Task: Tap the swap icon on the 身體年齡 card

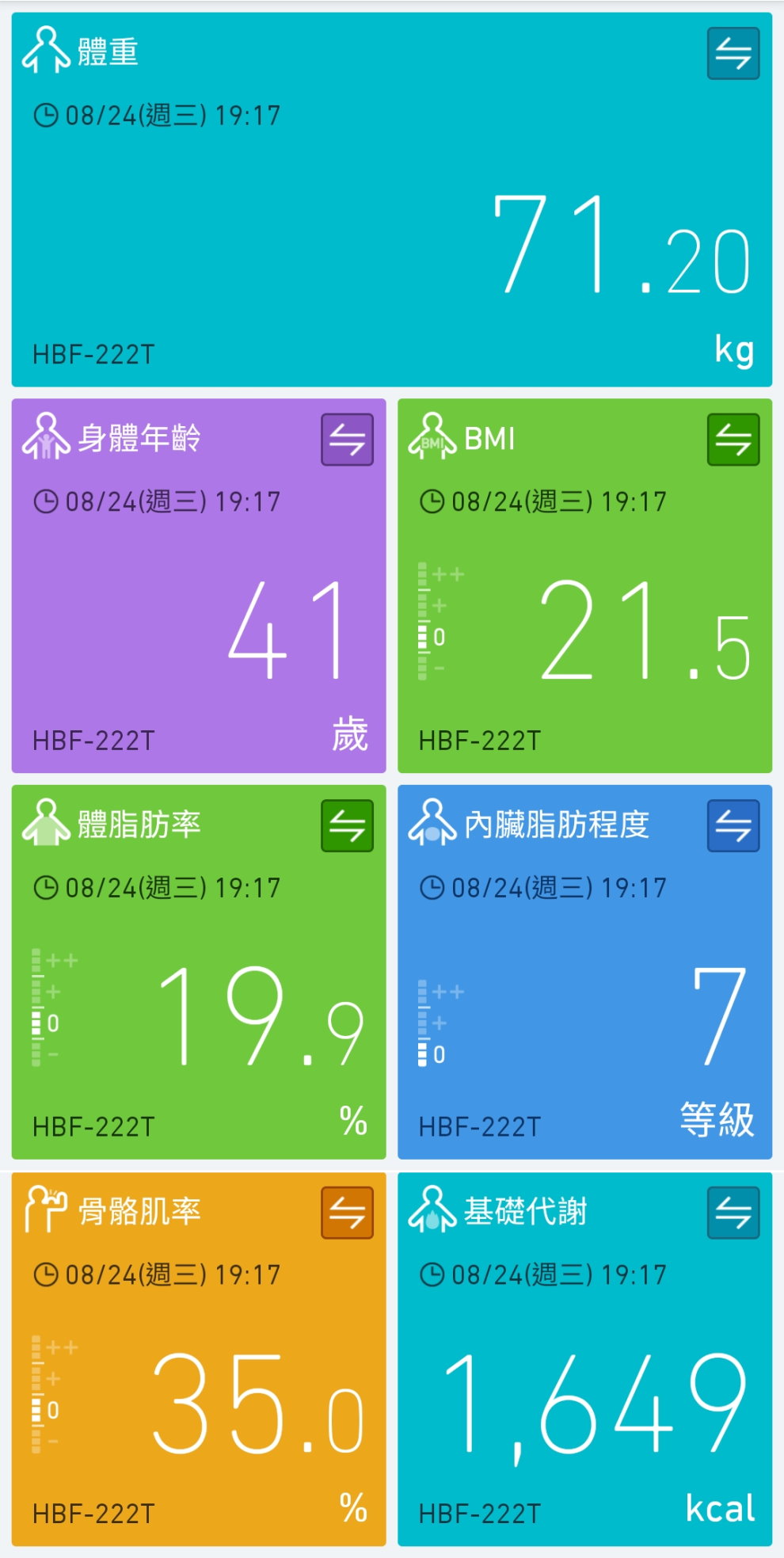Action: tap(347, 440)
